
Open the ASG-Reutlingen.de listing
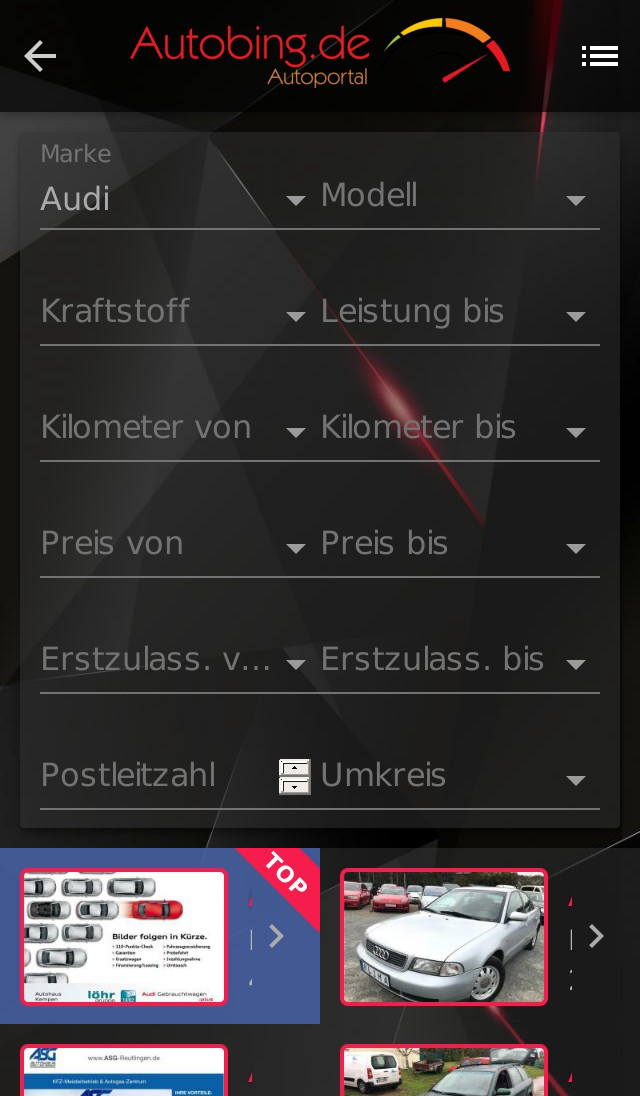coord(125,1070)
